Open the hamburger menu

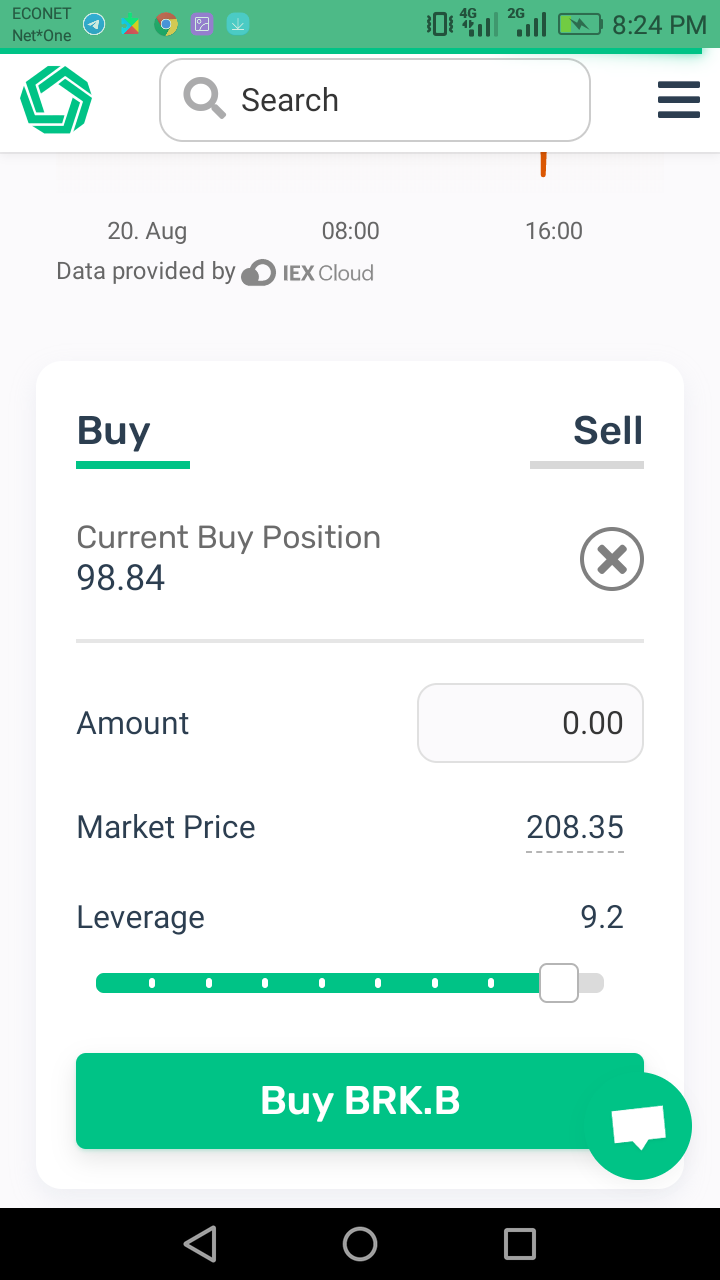[679, 100]
